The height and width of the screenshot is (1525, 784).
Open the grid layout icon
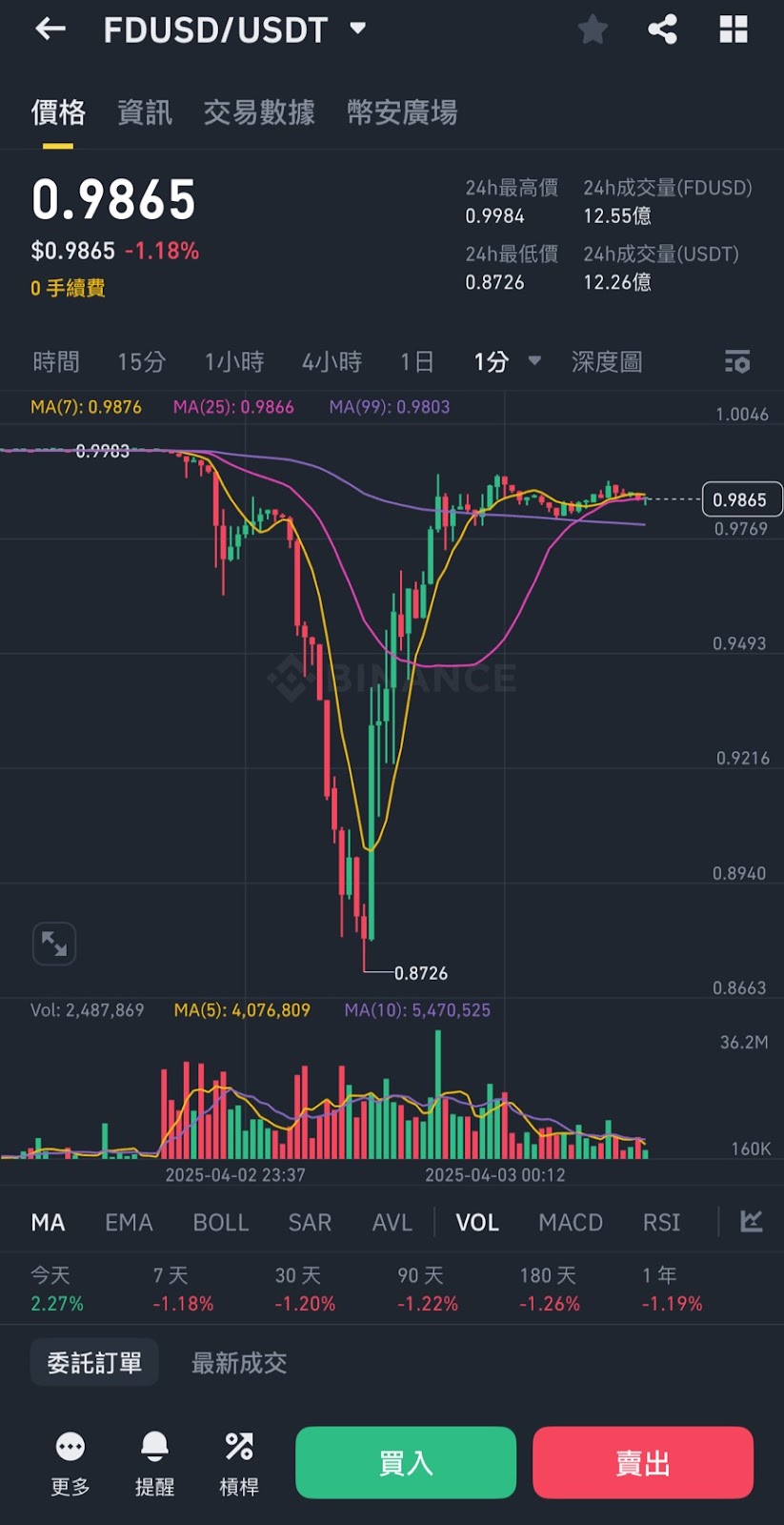point(733,30)
